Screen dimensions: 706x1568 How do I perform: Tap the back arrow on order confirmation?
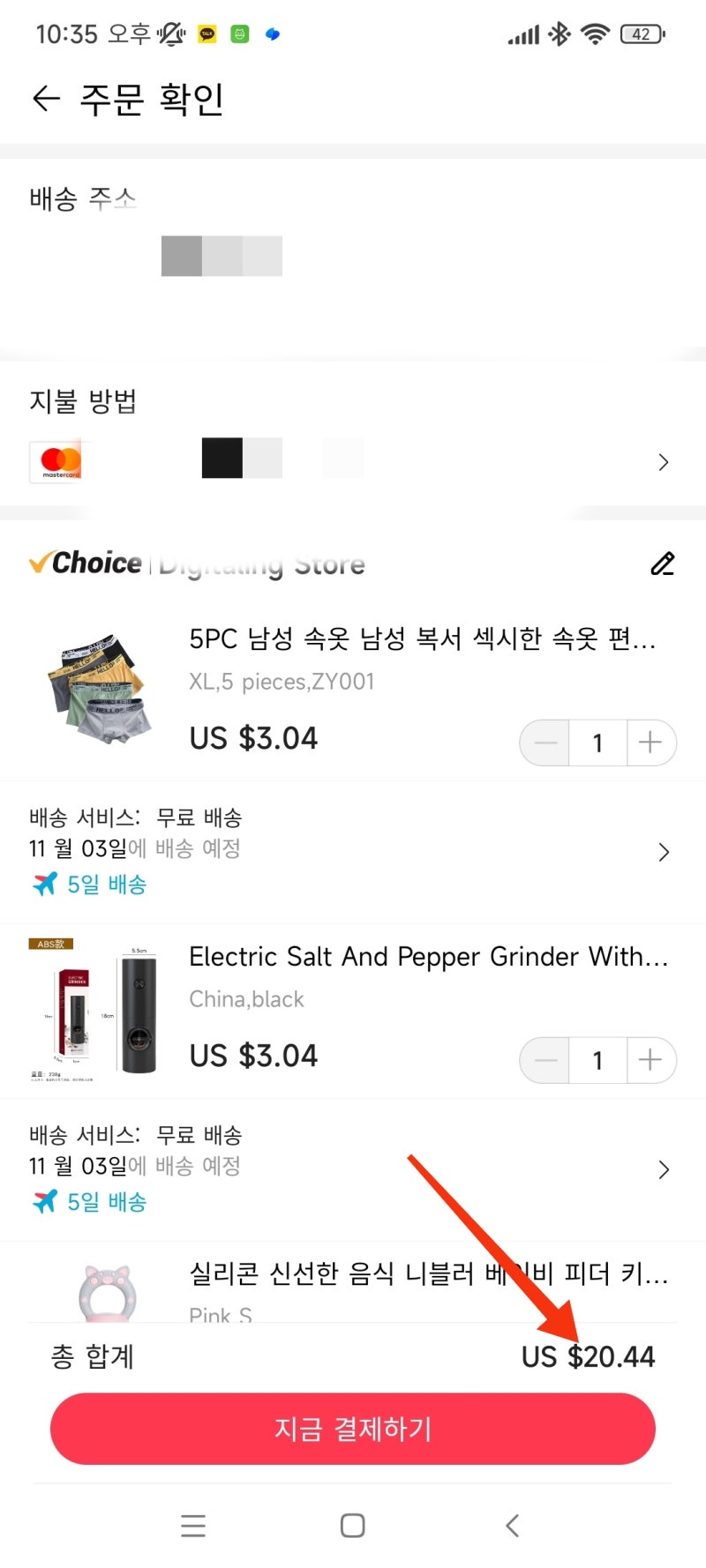(45, 98)
